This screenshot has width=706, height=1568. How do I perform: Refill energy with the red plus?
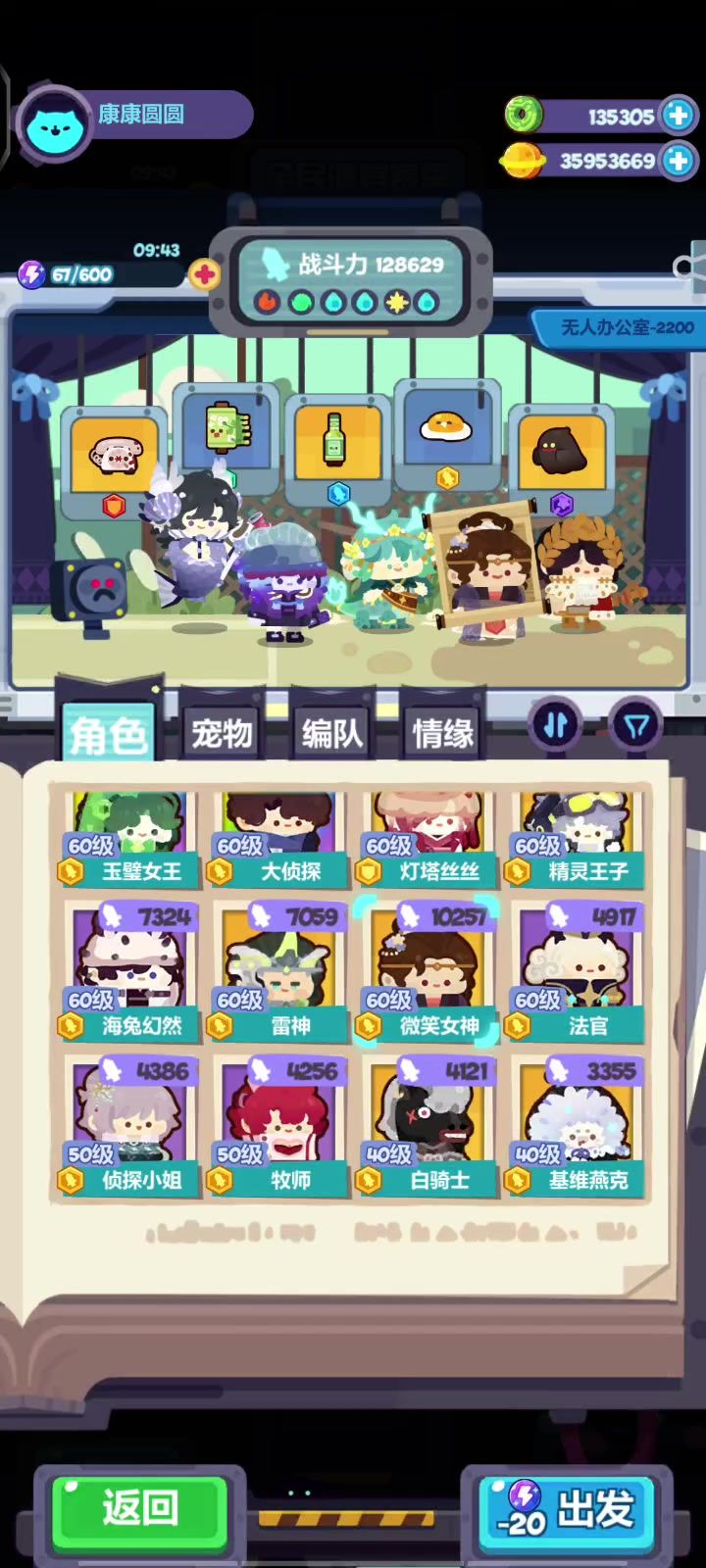tap(204, 274)
